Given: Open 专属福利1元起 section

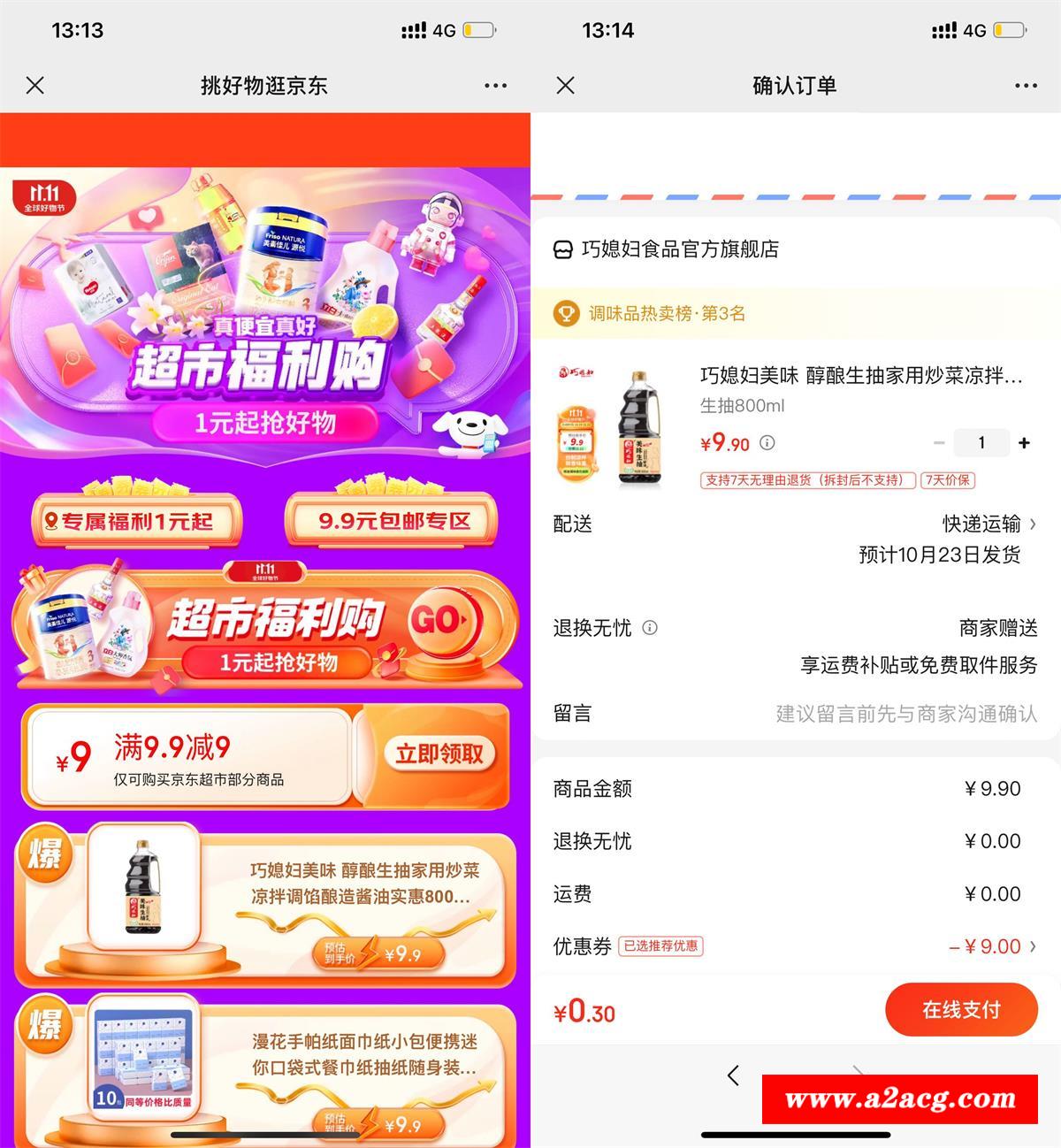Looking at the screenshot, I should click(x=136, y=522).
